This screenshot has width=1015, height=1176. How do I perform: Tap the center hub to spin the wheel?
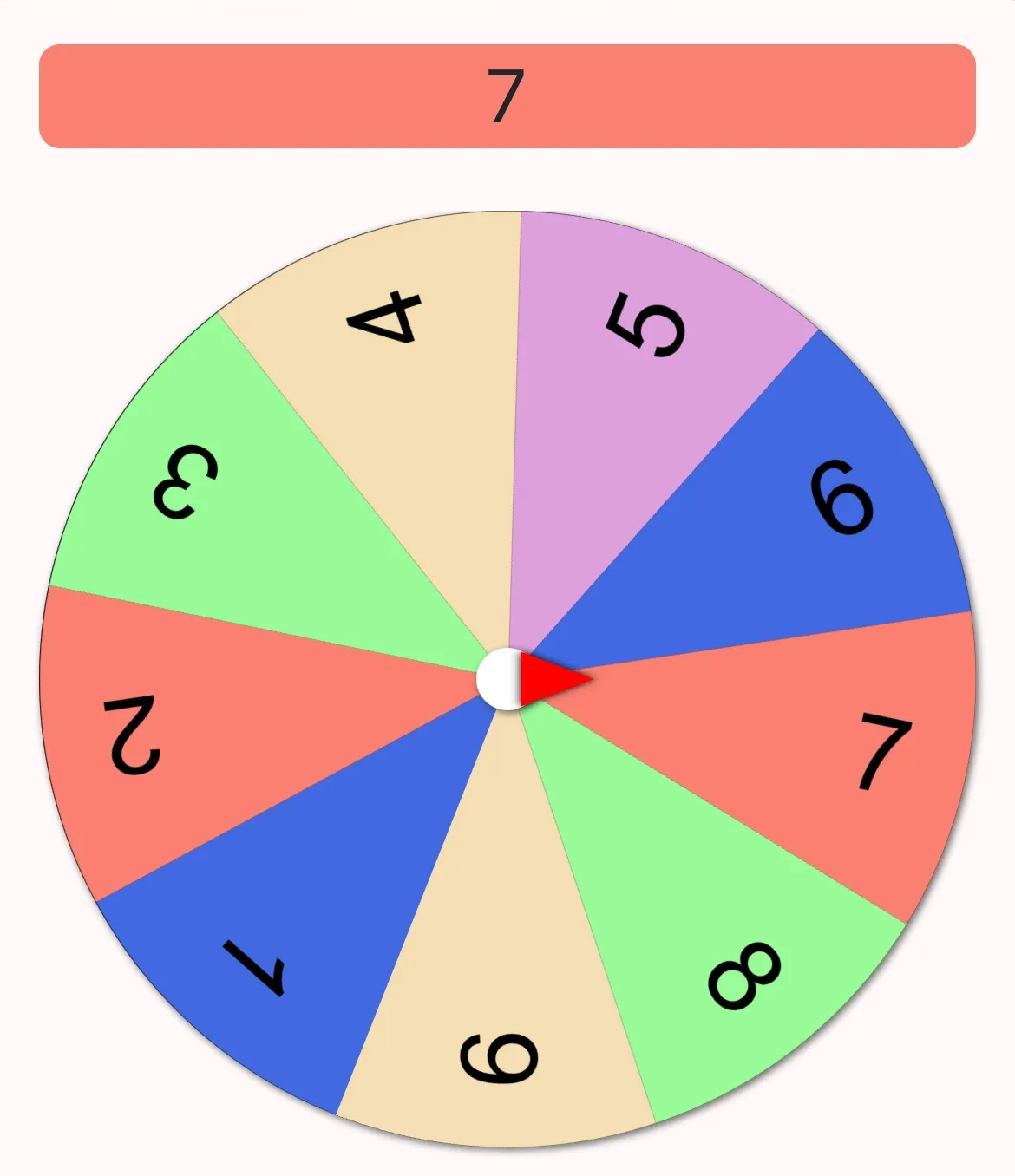coord(507,679)
